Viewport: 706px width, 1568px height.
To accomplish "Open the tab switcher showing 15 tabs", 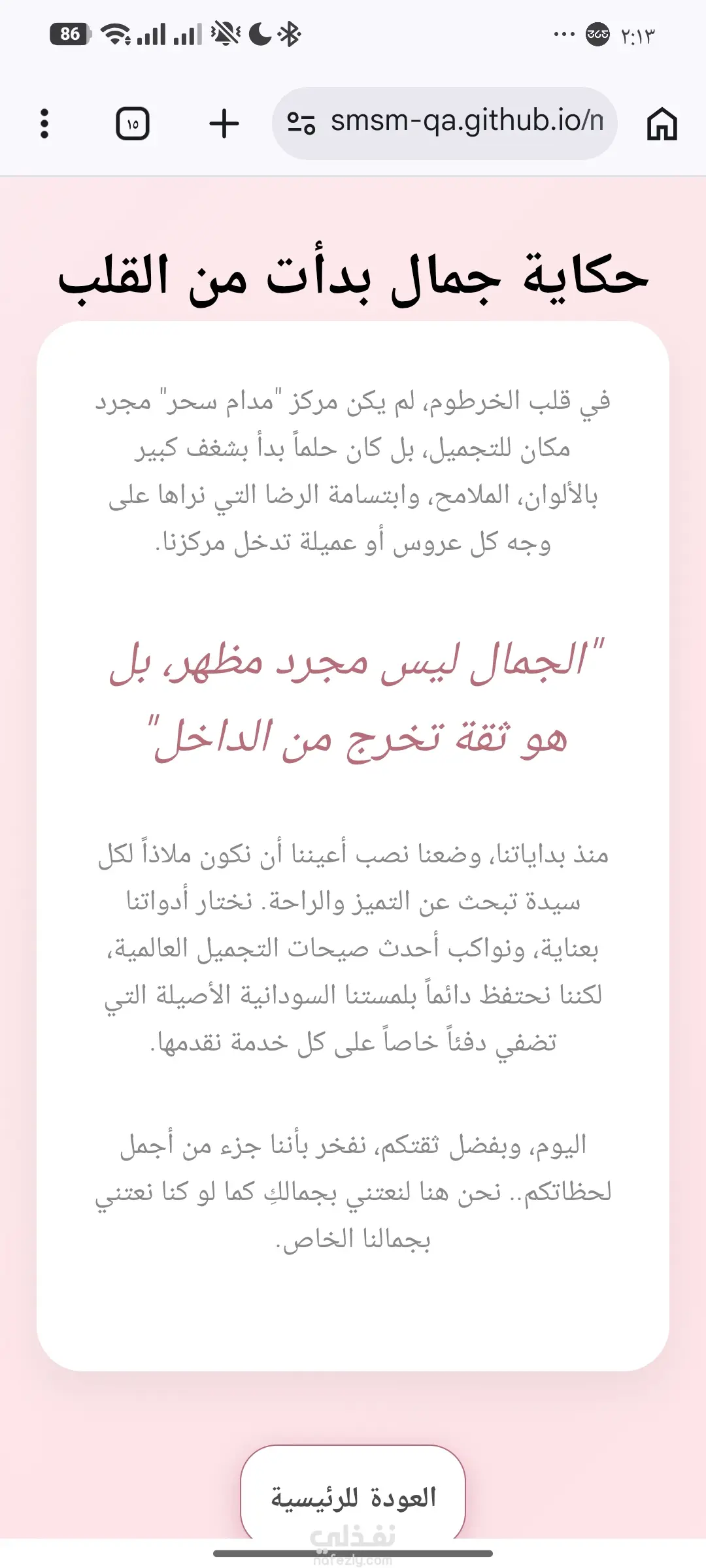I will 133,123.
